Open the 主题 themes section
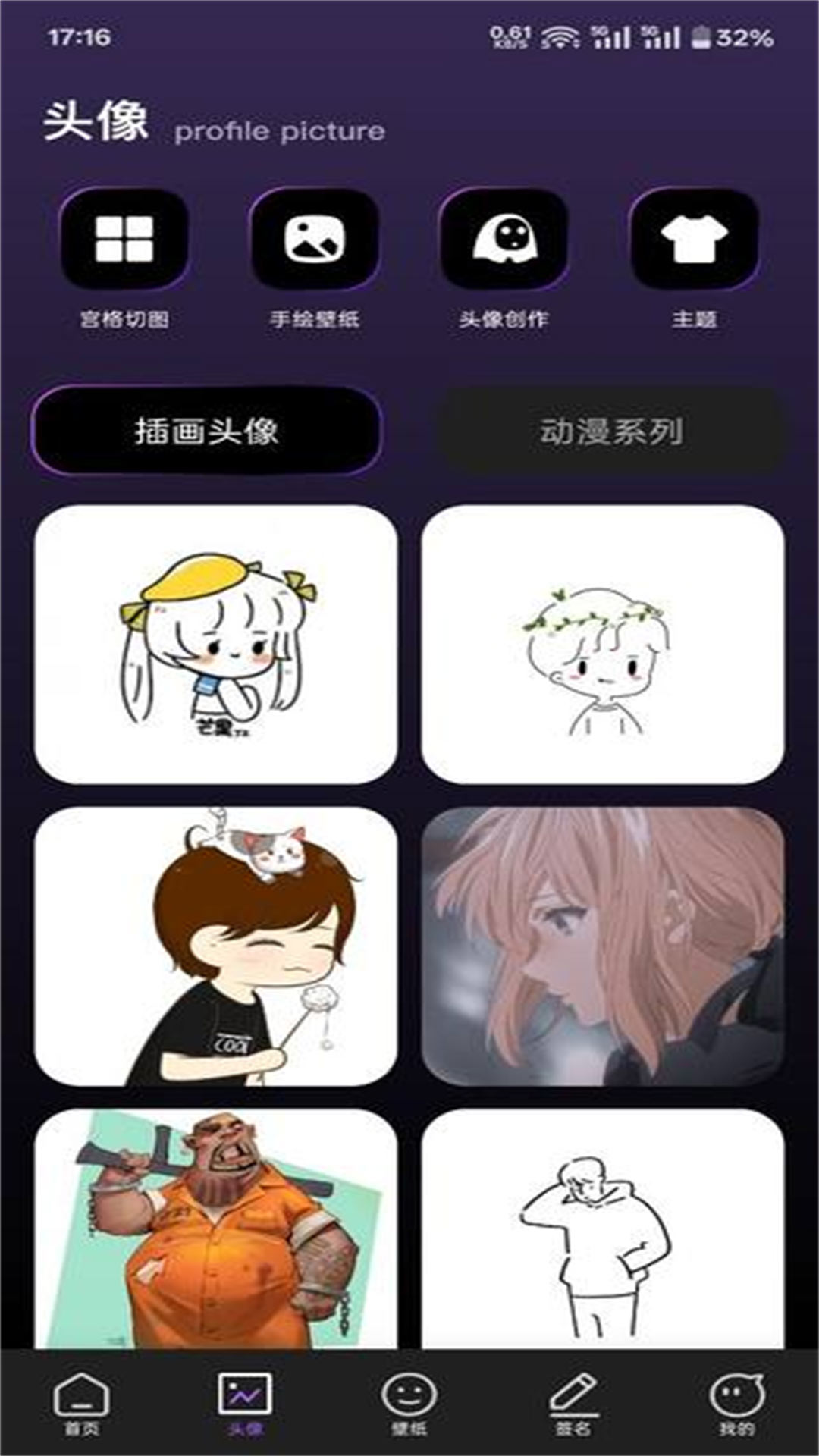819x1456 pixels. [694, 240]
